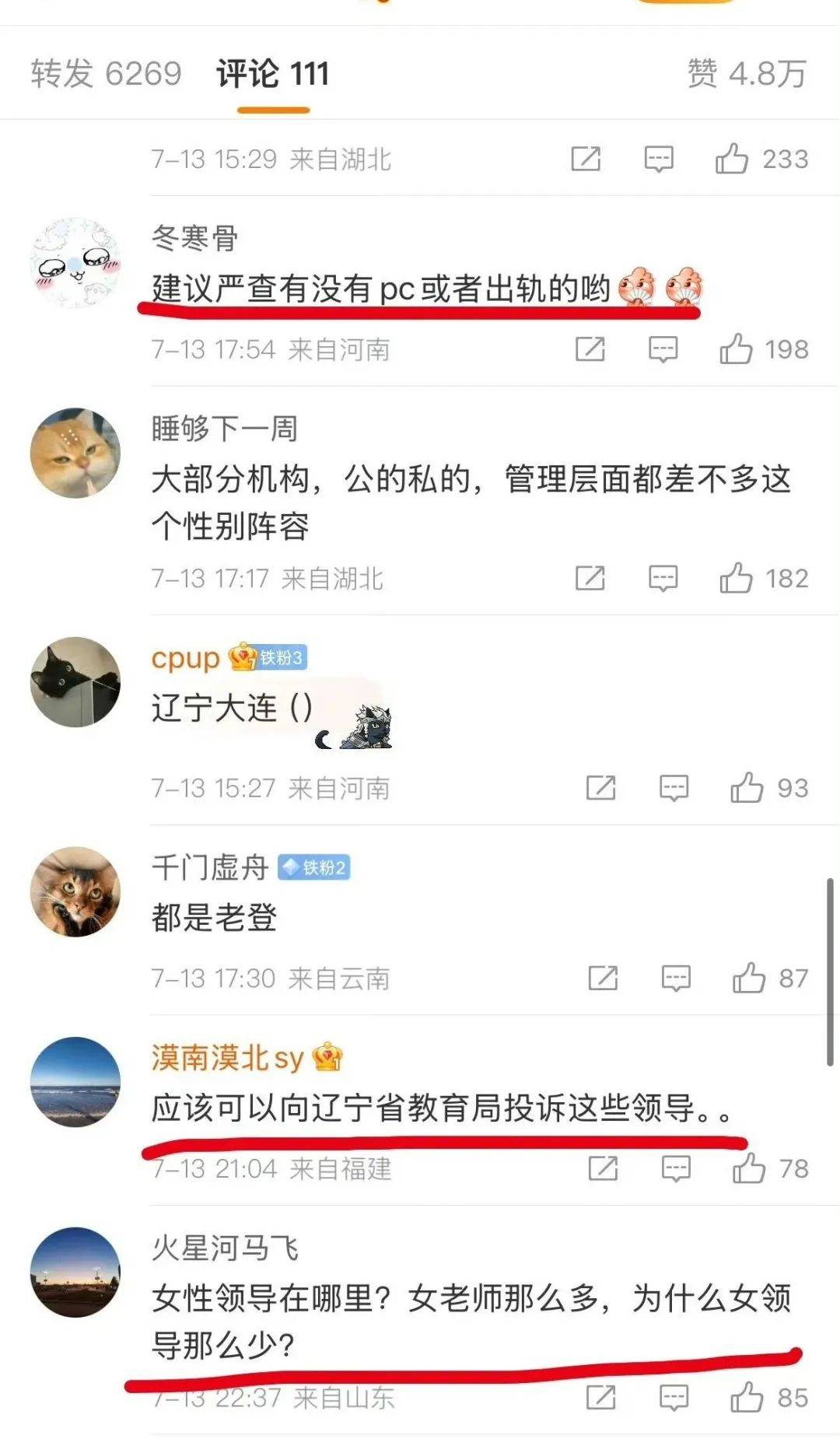Viewport: 840px width, 1439px height.
Task: Like 冬寒骨's comment
Action: (736, 349)
